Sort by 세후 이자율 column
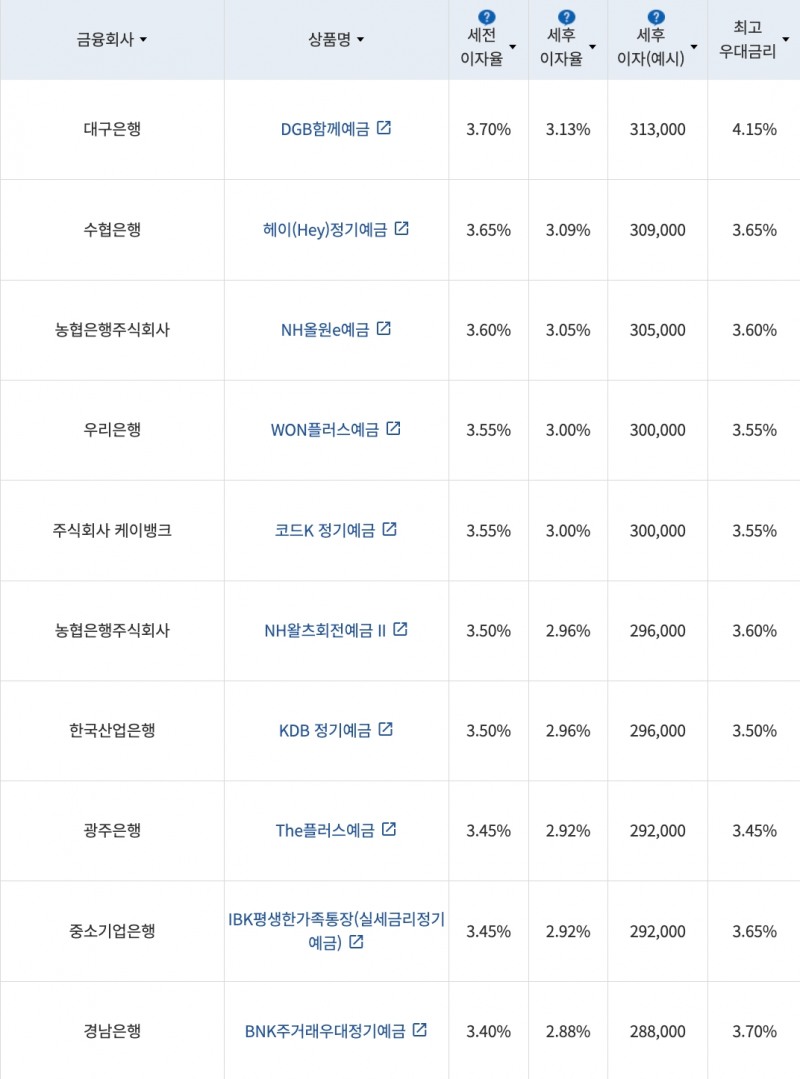 567,48
